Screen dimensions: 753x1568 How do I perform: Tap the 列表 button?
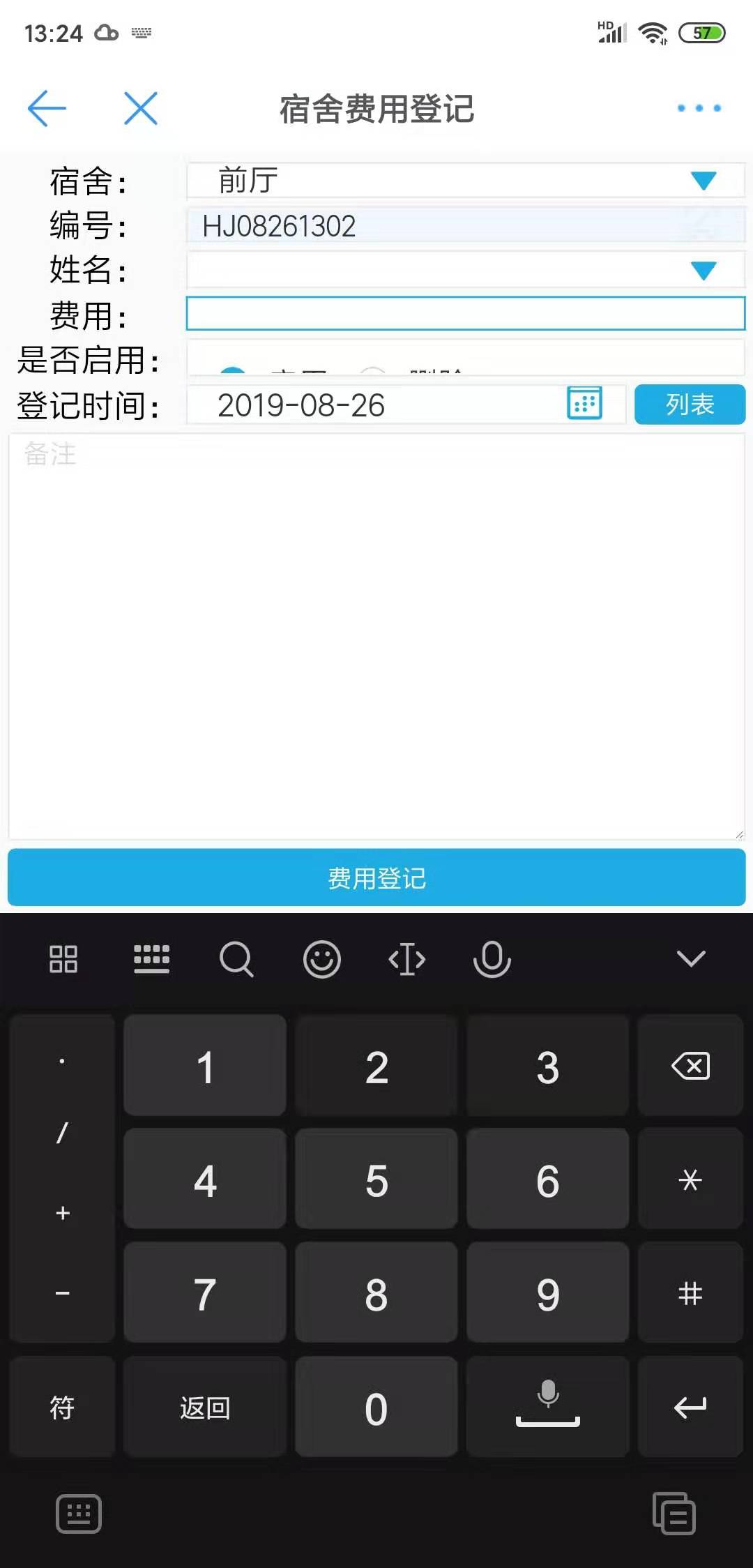click(x=690, y=404)
